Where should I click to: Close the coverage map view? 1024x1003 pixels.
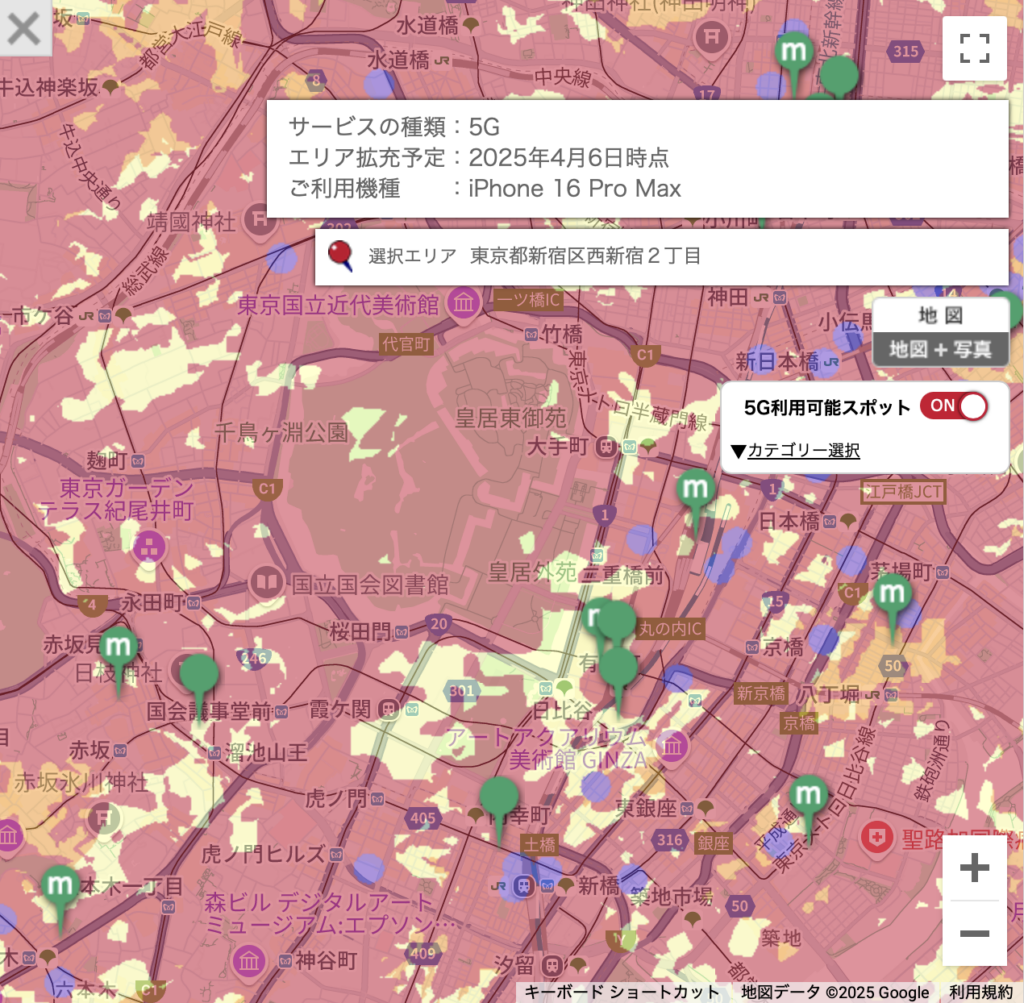pyautogui.click(x=23, y=27)
